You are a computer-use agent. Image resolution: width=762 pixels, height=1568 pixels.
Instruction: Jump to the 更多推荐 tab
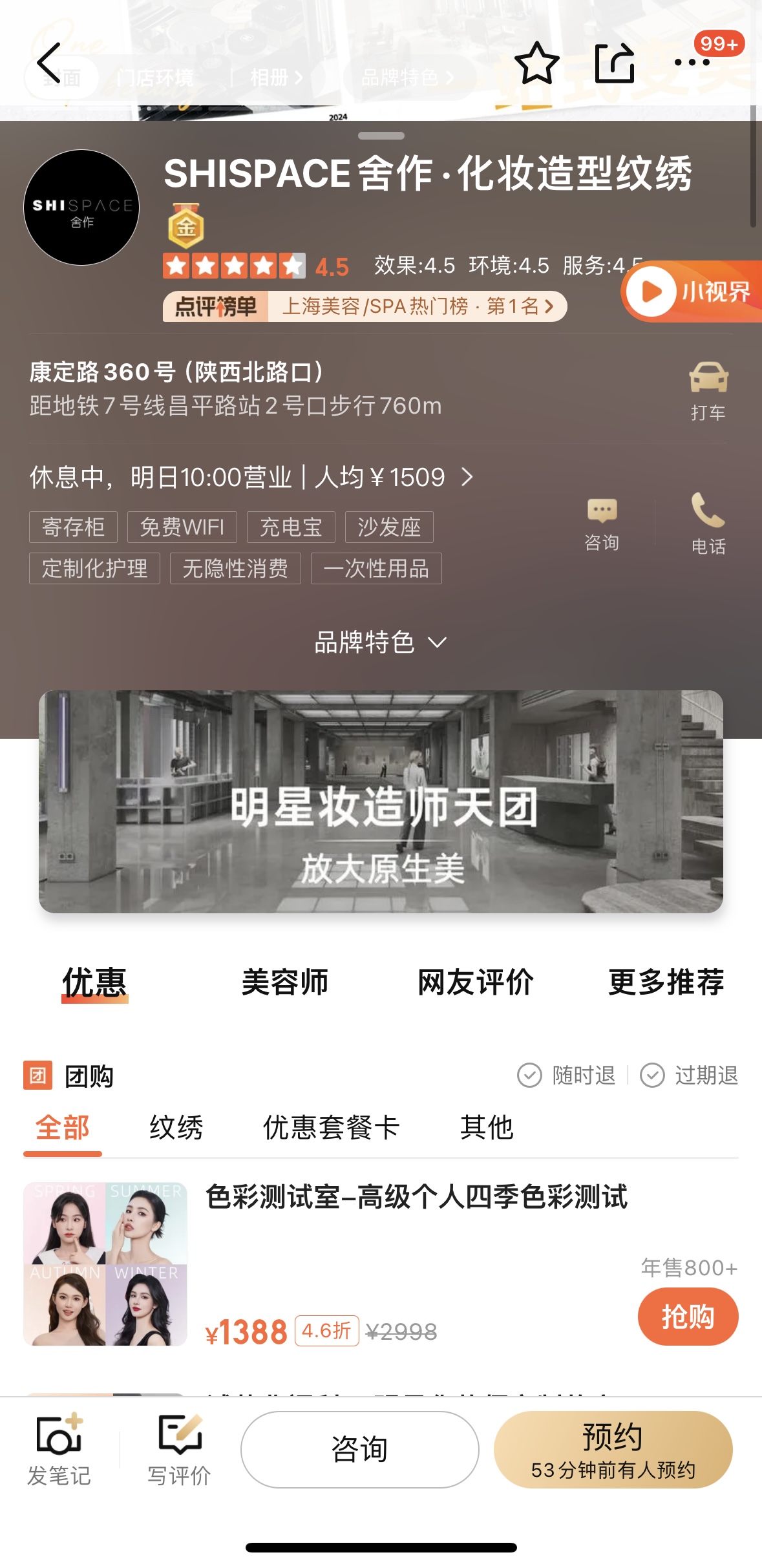666,982
